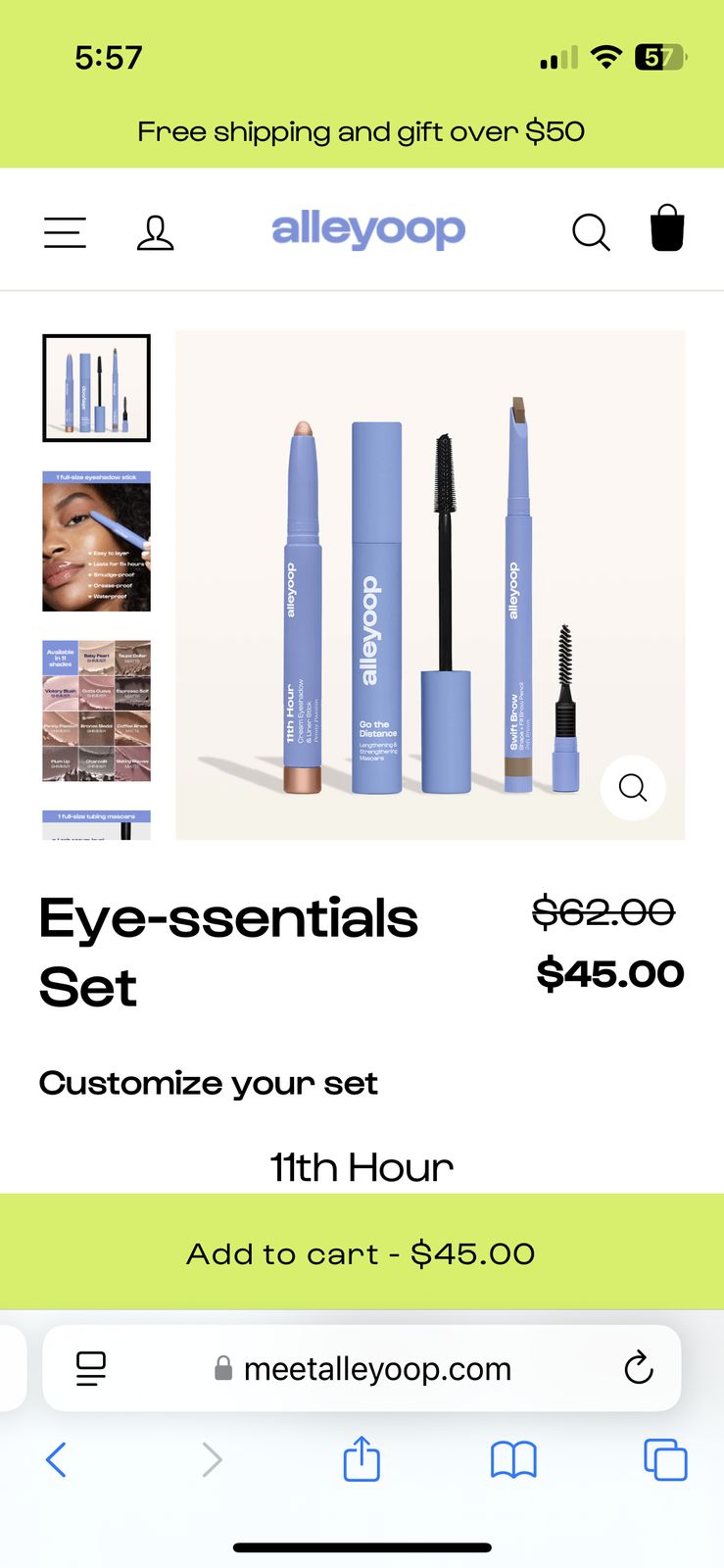The image size is (724, 1568).
Task: Tap the meetalleyoop.com address bar
Action: (362, 1368)
